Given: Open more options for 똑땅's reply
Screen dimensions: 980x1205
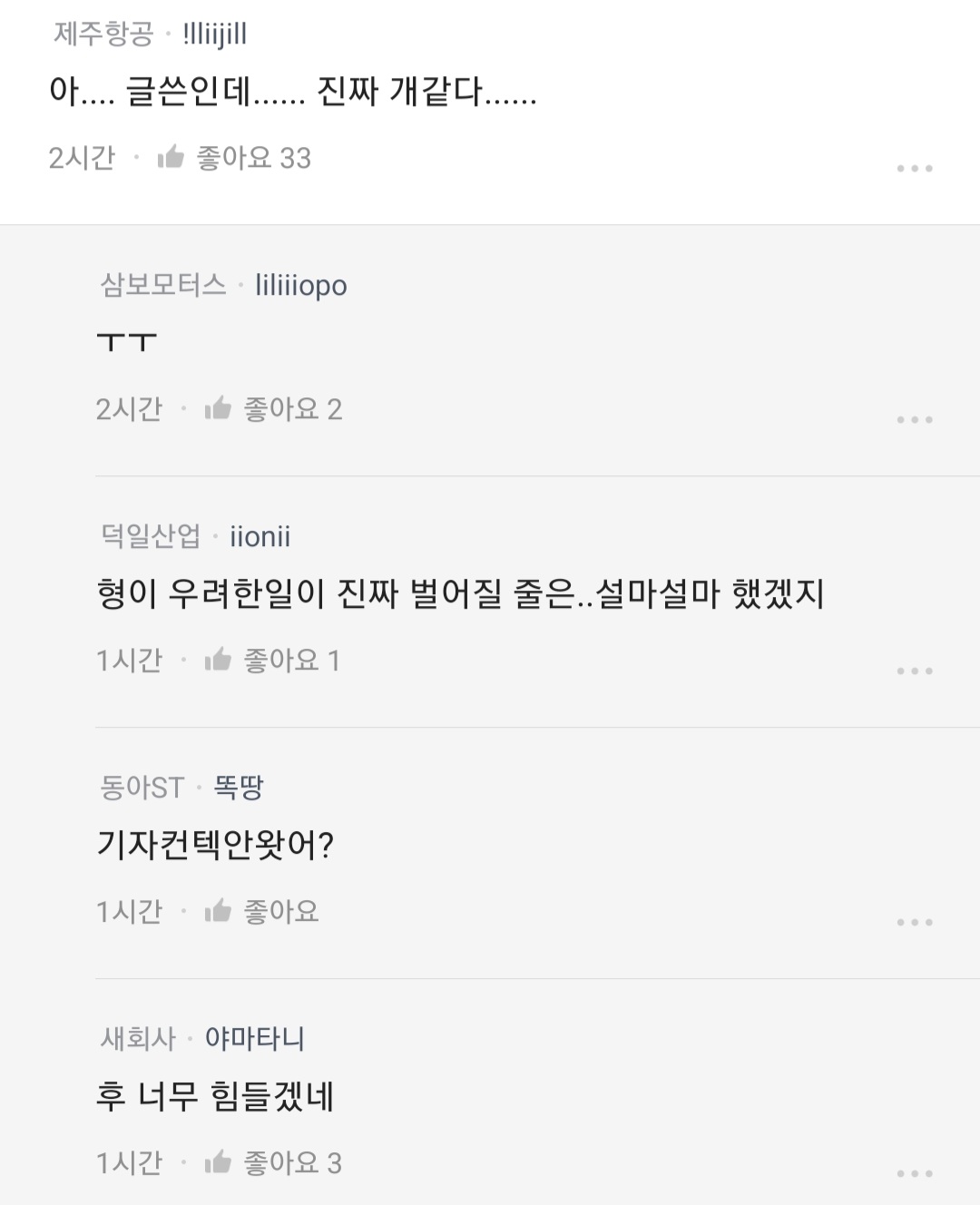Looking at the screenshot, I should pyautogui.click(x=914, y=923).
